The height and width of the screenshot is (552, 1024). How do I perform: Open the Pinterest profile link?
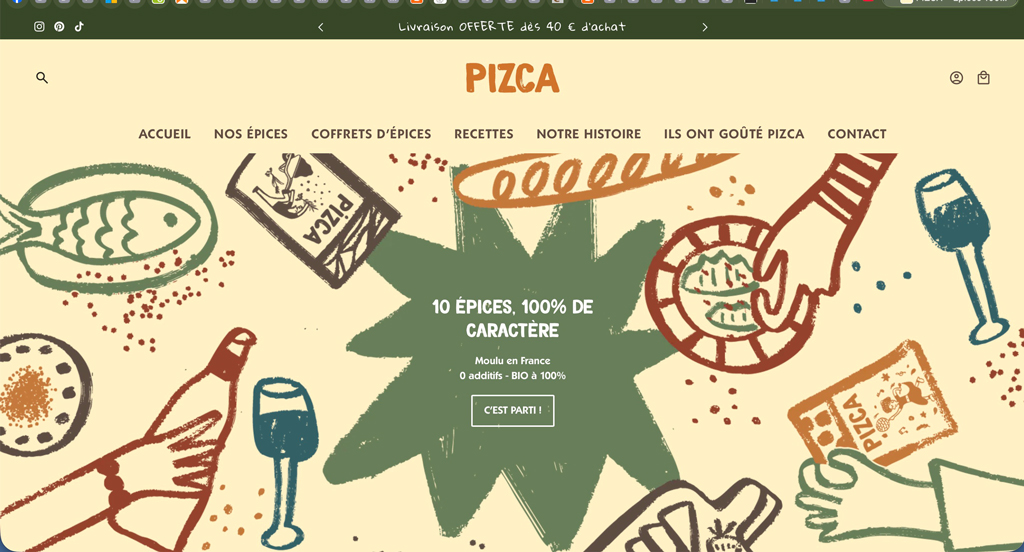point(59,27)
